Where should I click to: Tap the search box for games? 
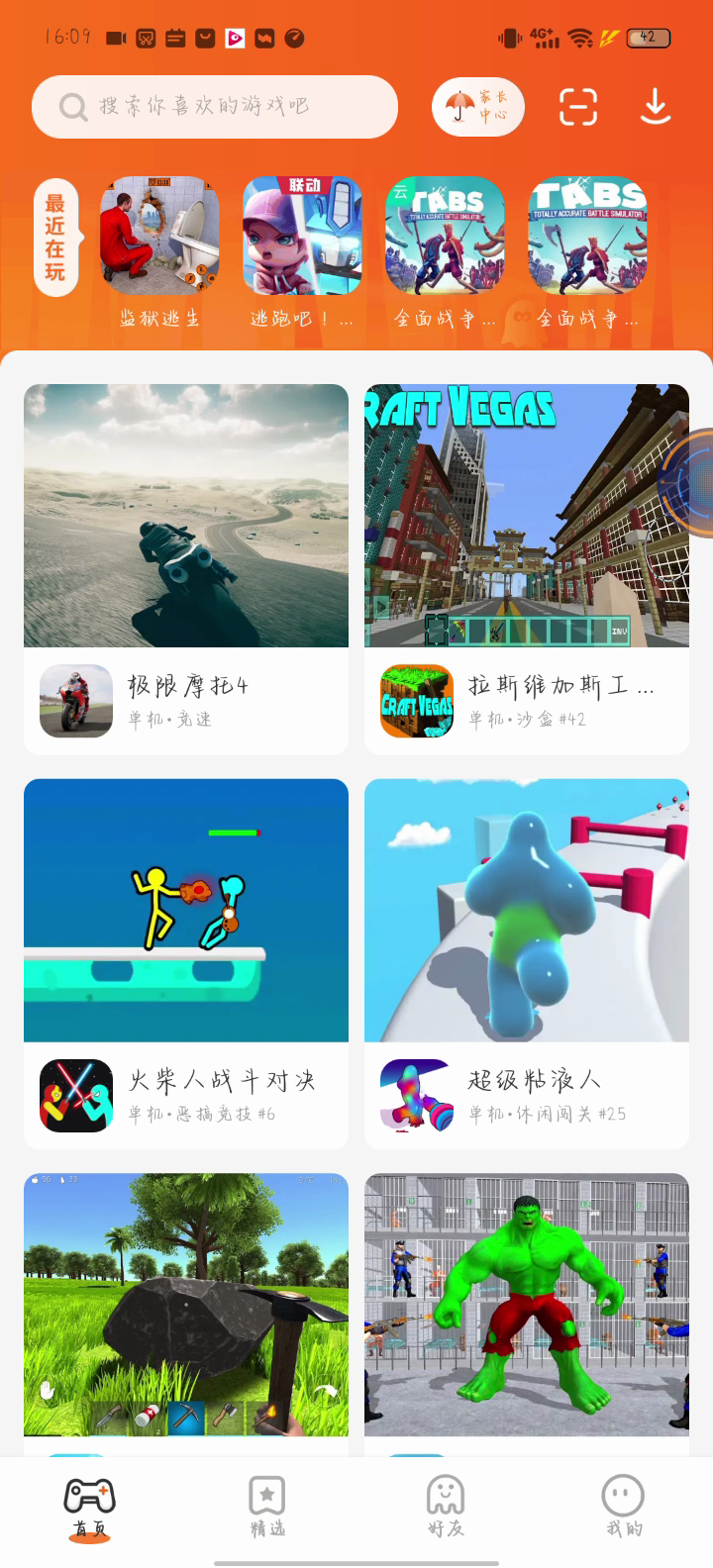coord(214,107)
